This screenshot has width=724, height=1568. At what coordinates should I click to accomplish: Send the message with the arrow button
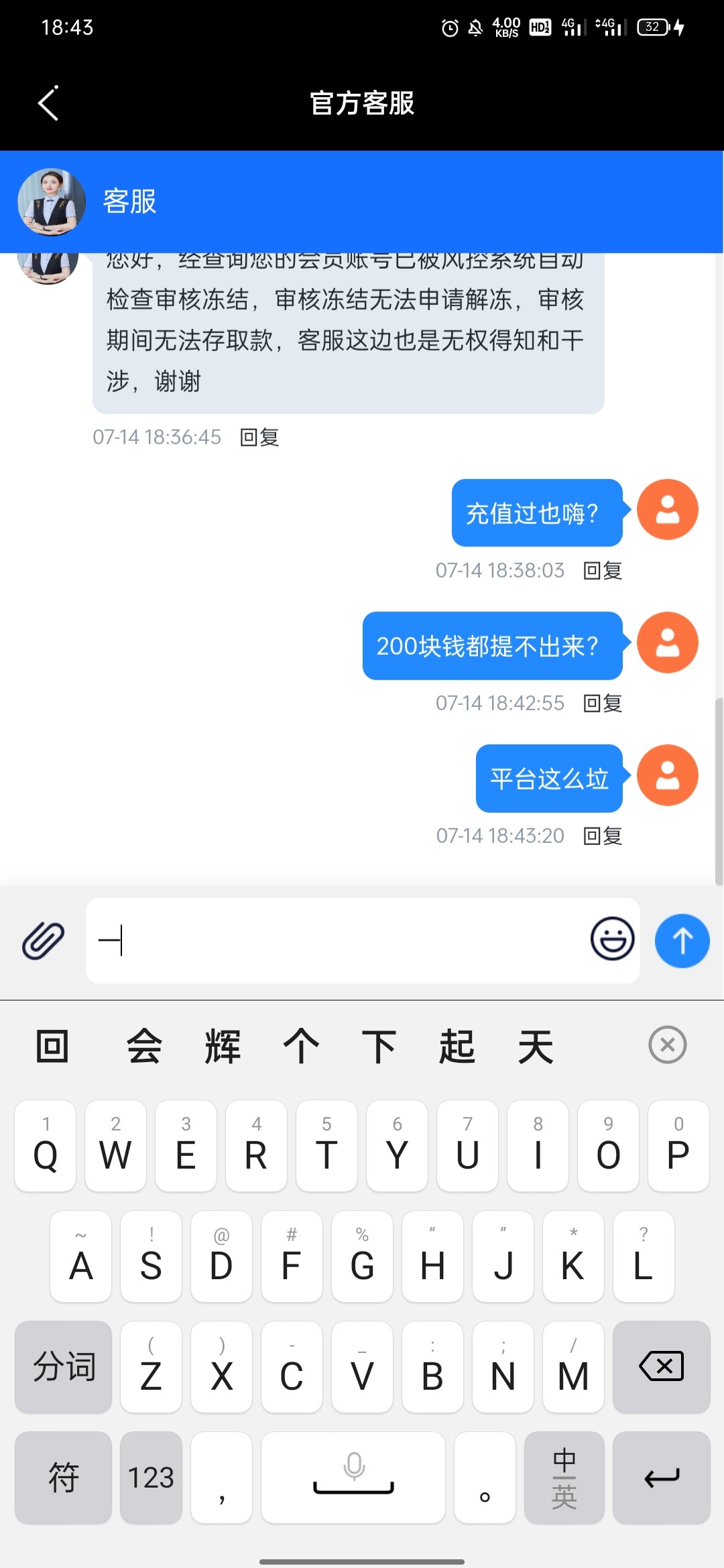tap(682, 941)
